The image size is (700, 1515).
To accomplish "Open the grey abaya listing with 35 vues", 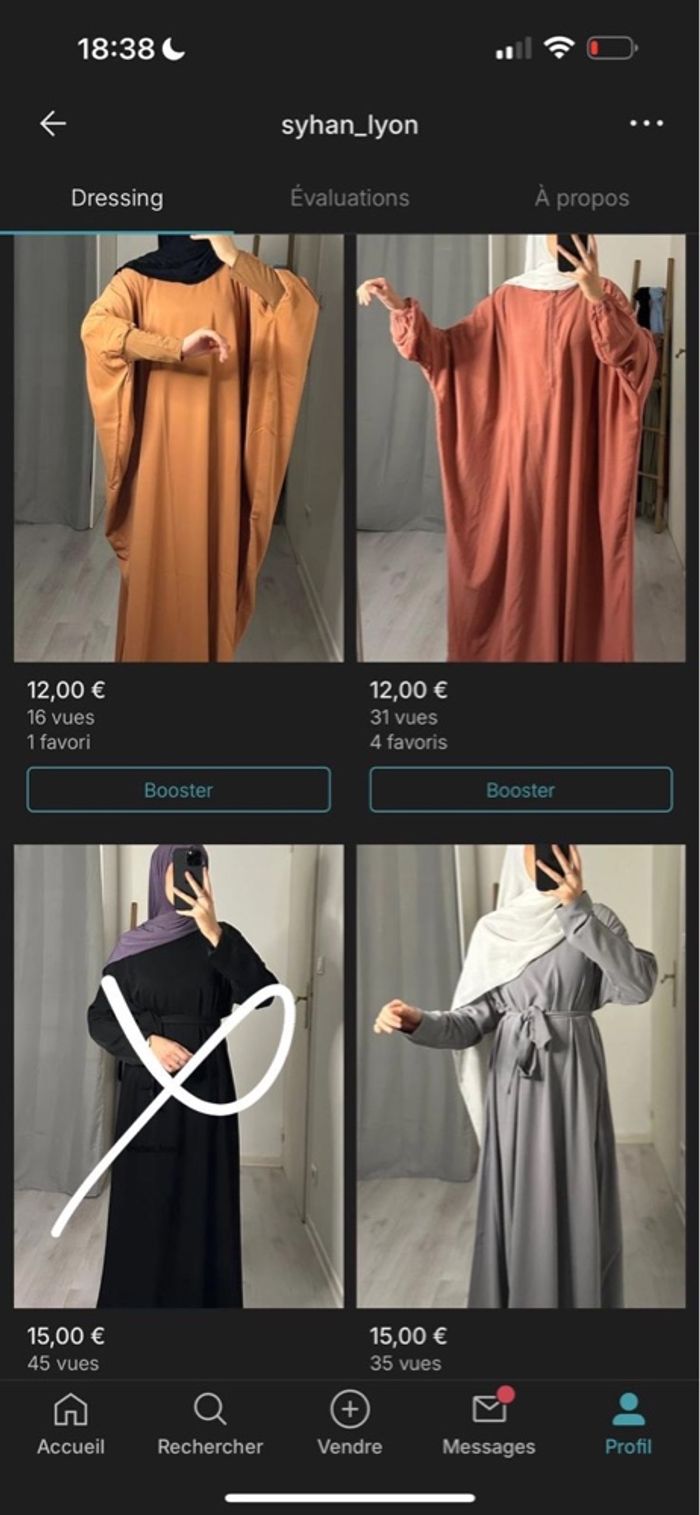I will pos(521,1075).
